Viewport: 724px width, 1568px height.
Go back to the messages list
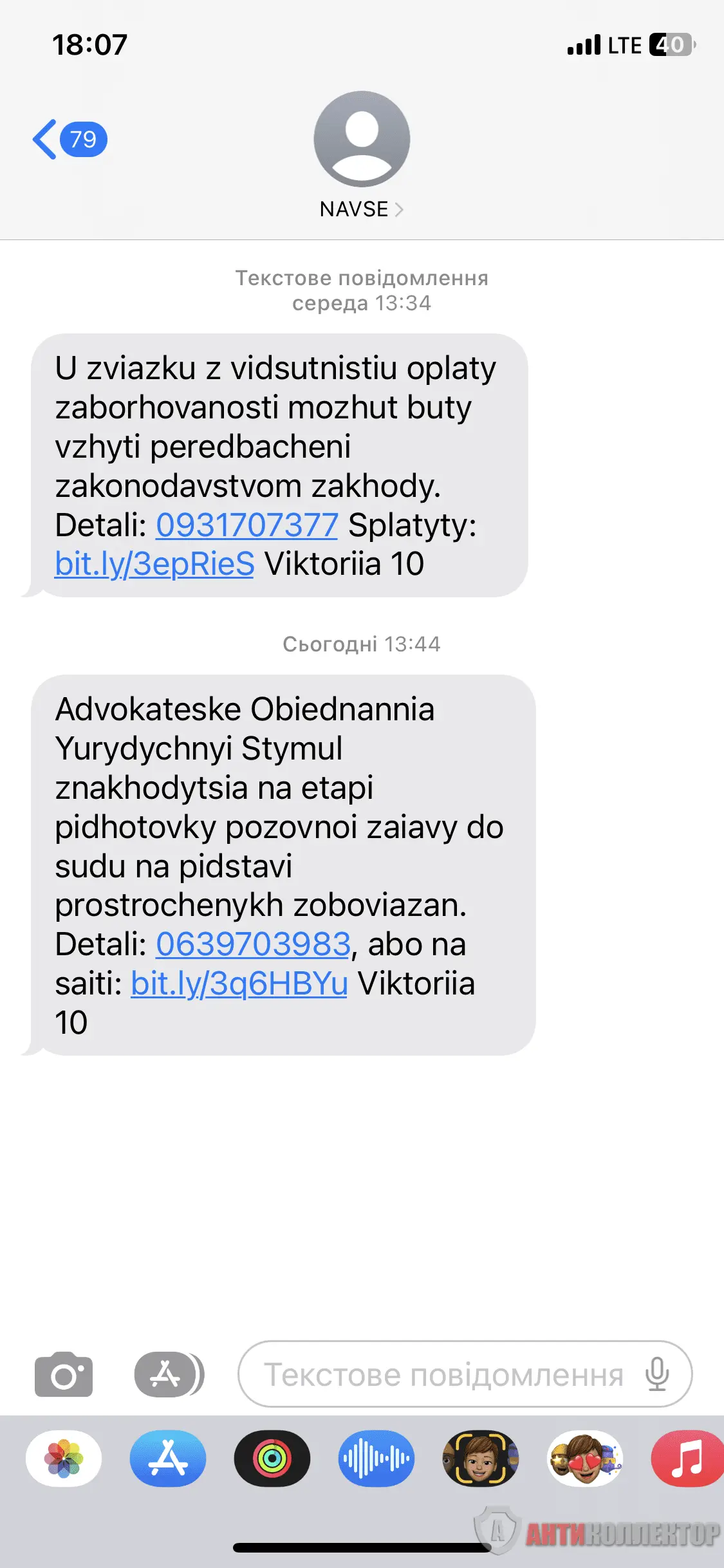(x=68, y=139)
